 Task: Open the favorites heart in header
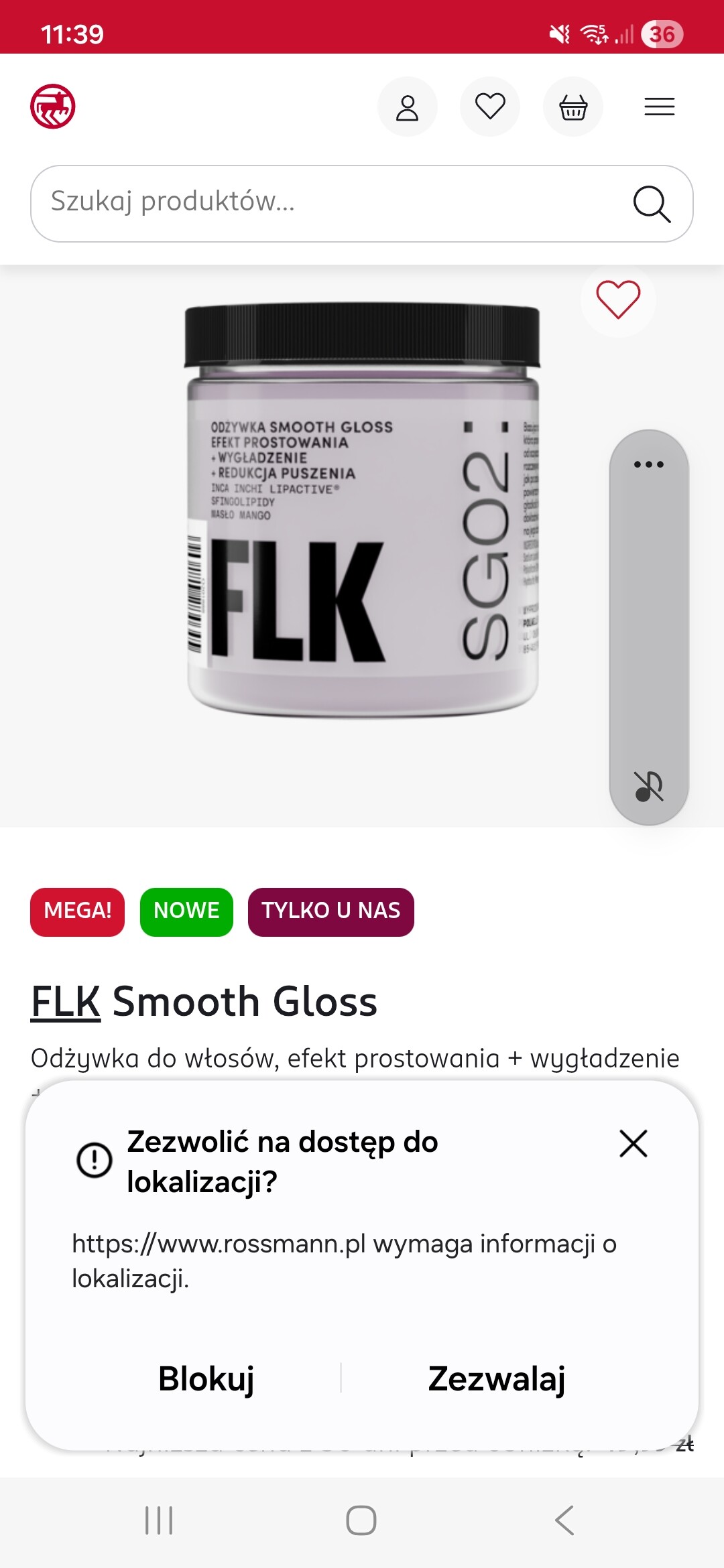point(490,107)
